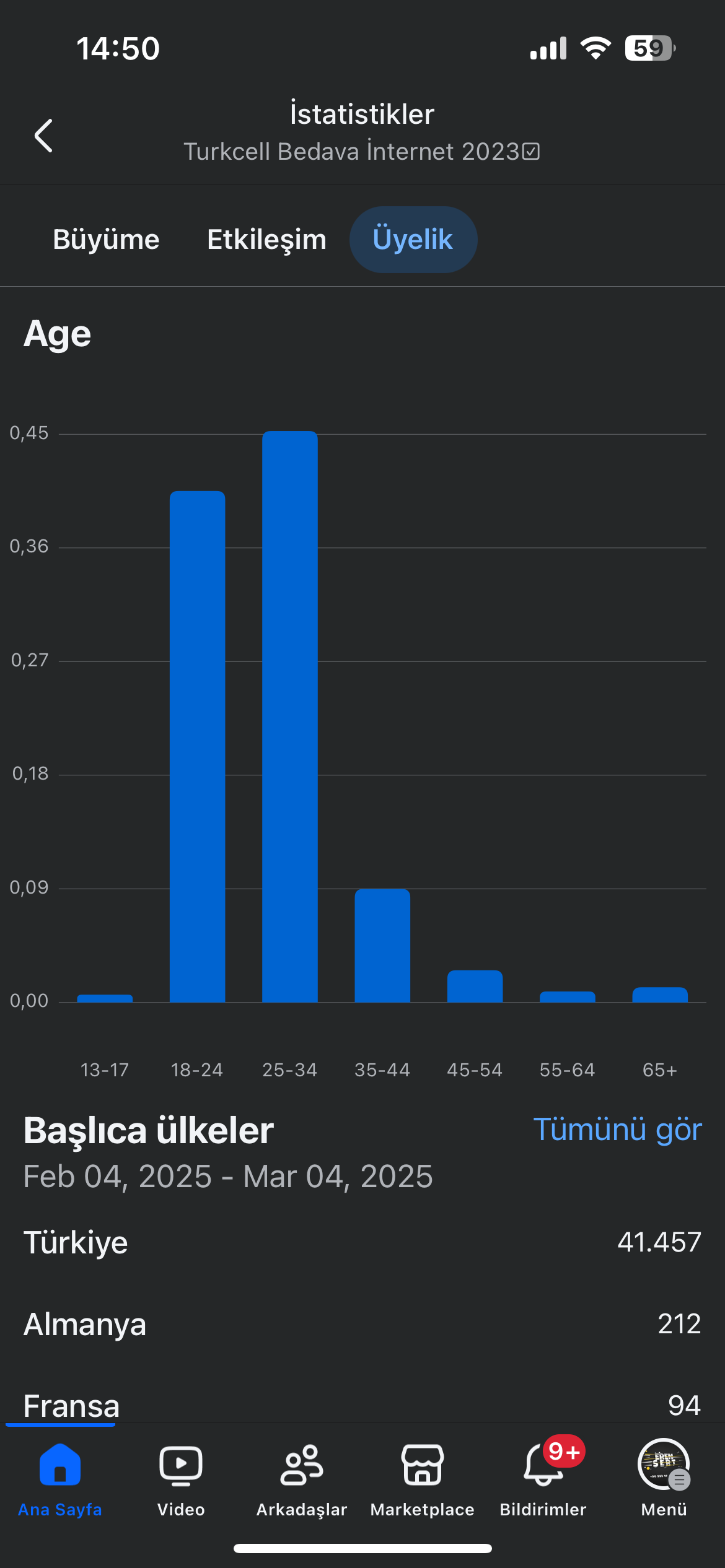Open the Marketplace tab
Viewport: 725px width, 1568px height.
tap(423, 1479)
